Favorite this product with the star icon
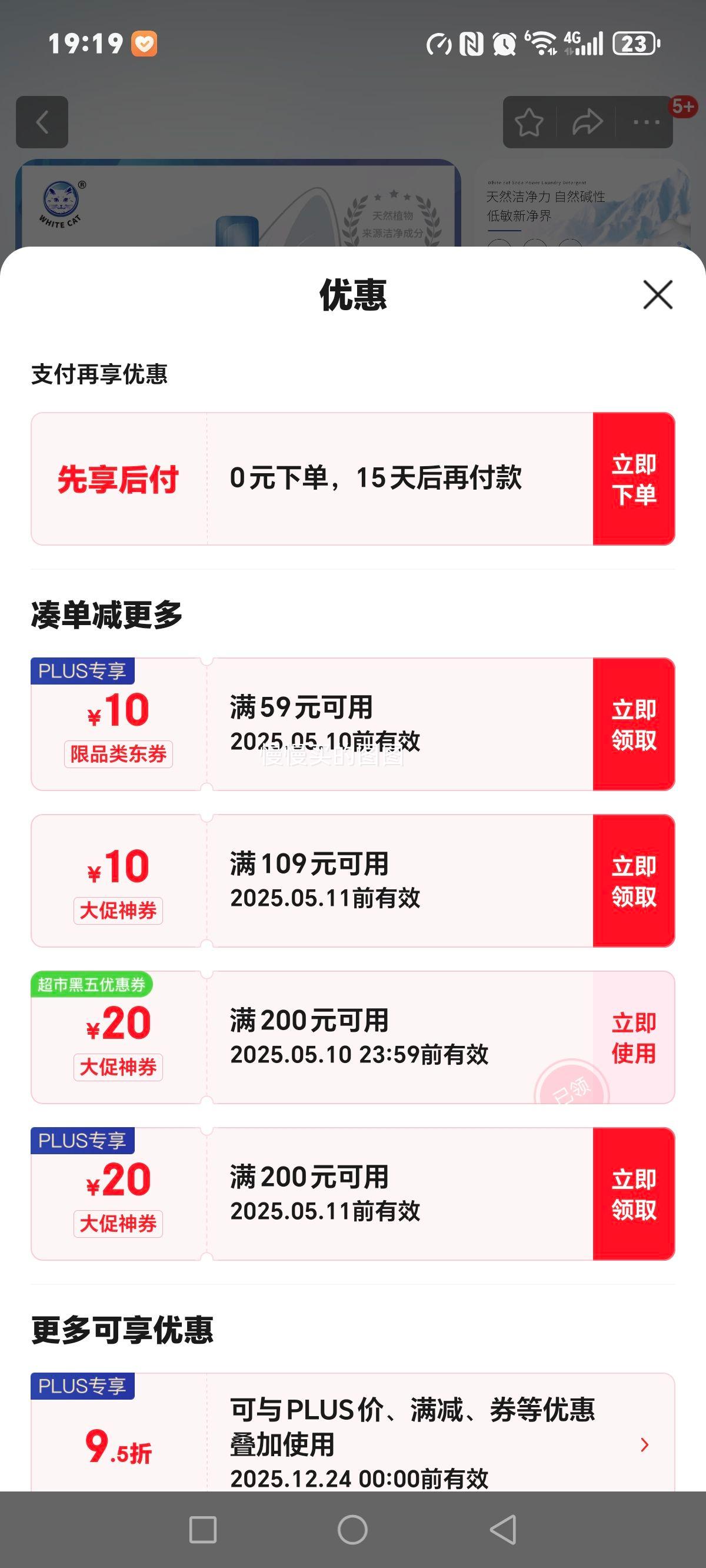 [529, 122]
